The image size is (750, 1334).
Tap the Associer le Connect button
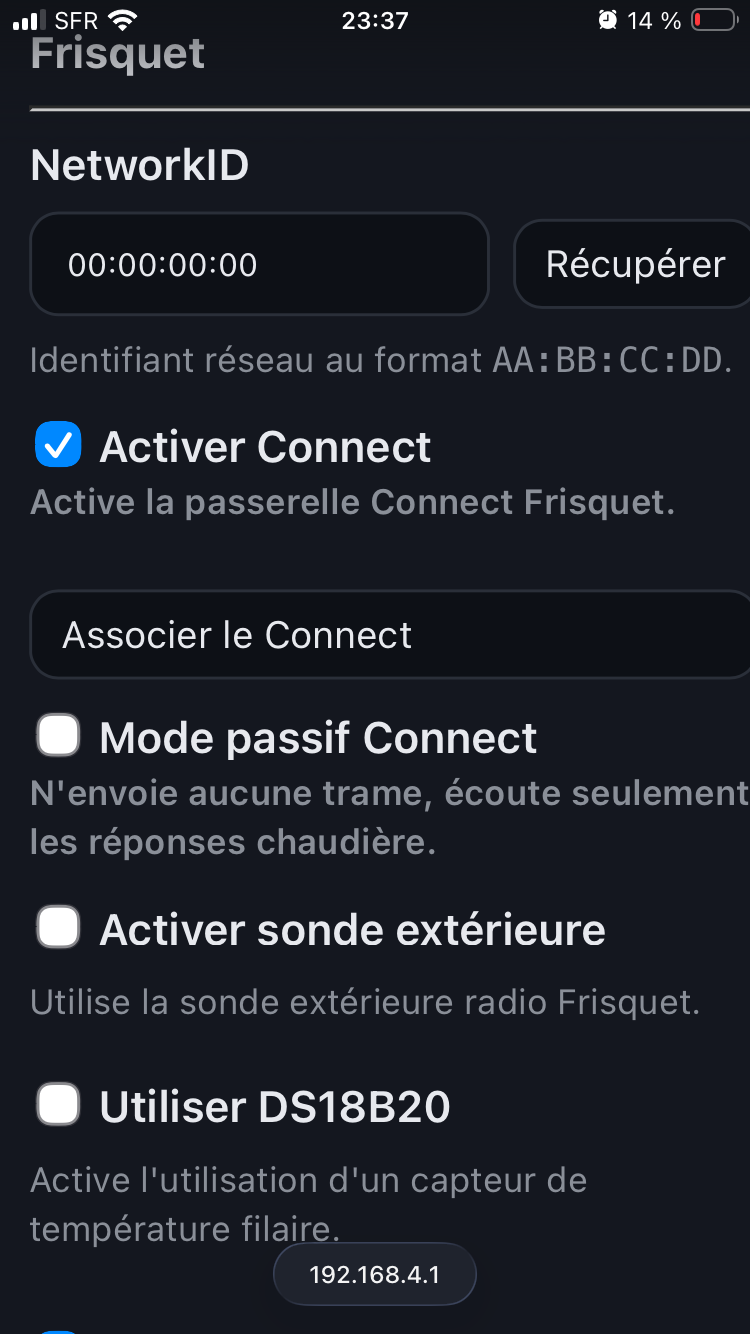click(390, 635)
